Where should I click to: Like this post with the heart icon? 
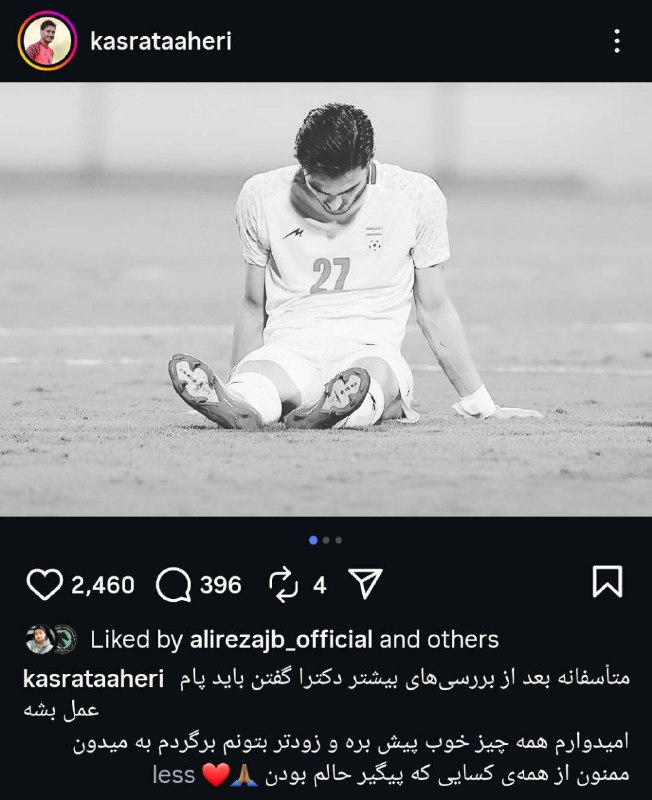tap(44, 584)
